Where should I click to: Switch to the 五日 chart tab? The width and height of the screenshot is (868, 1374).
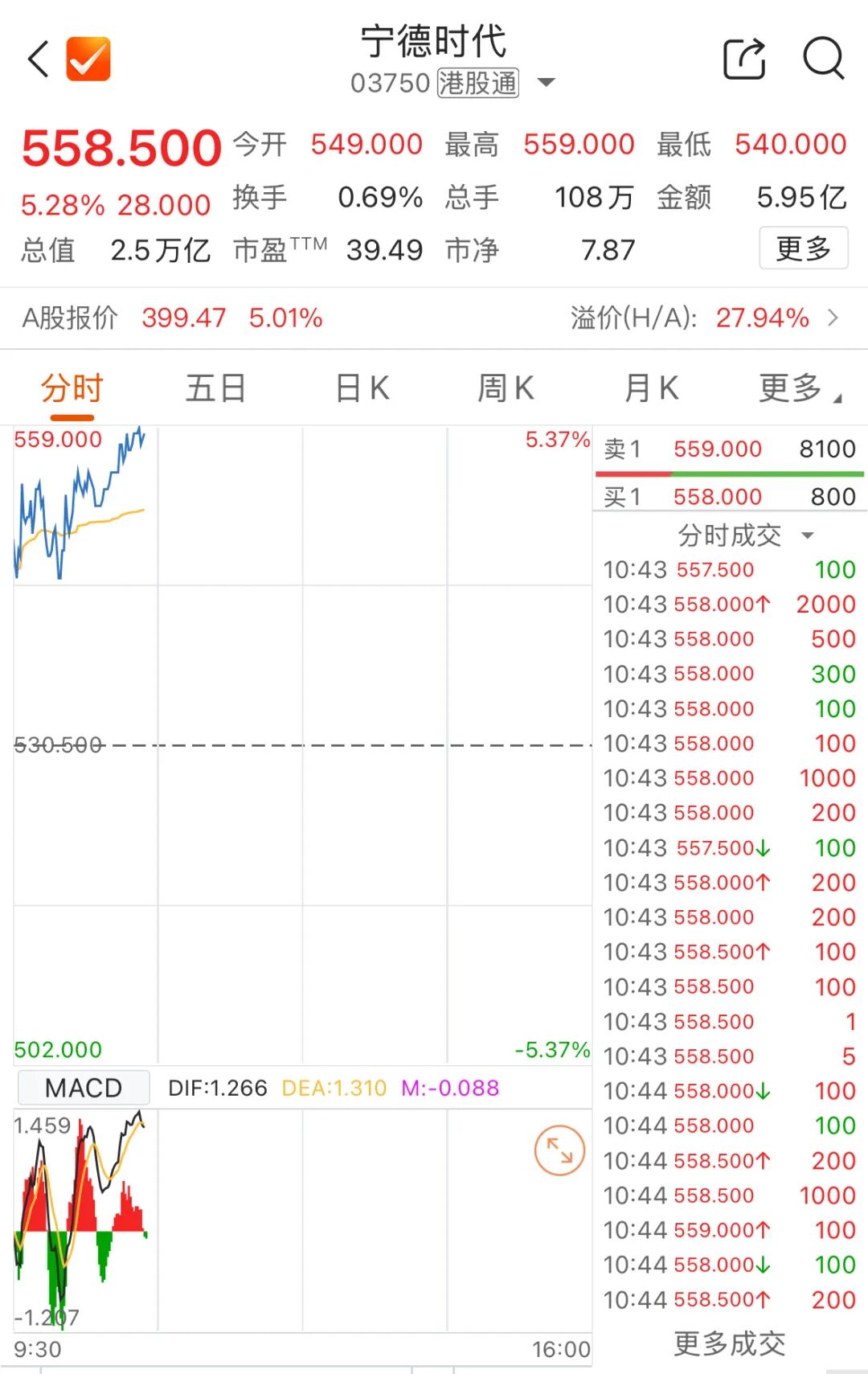215,389
